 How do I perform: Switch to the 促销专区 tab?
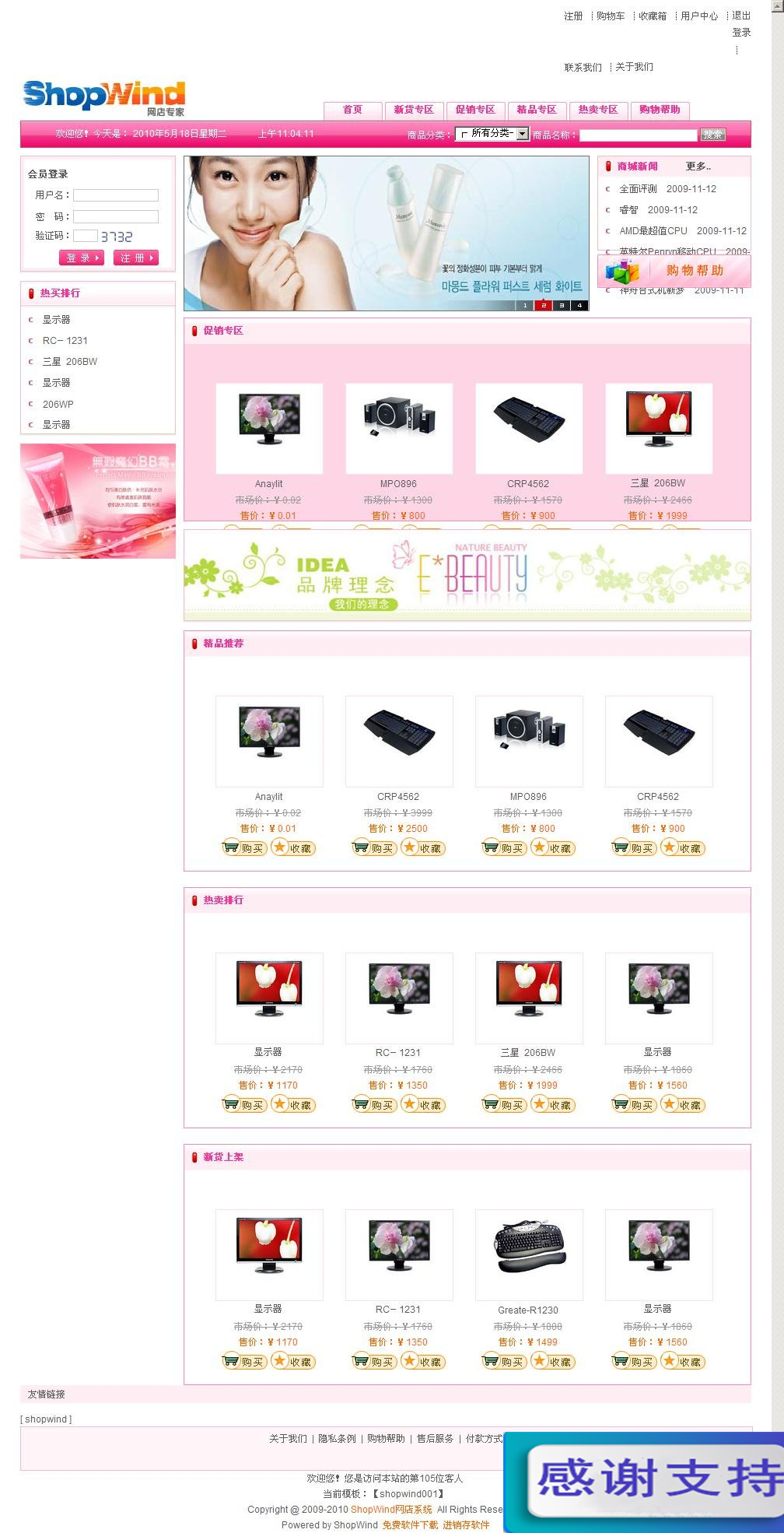click(475, 110)
